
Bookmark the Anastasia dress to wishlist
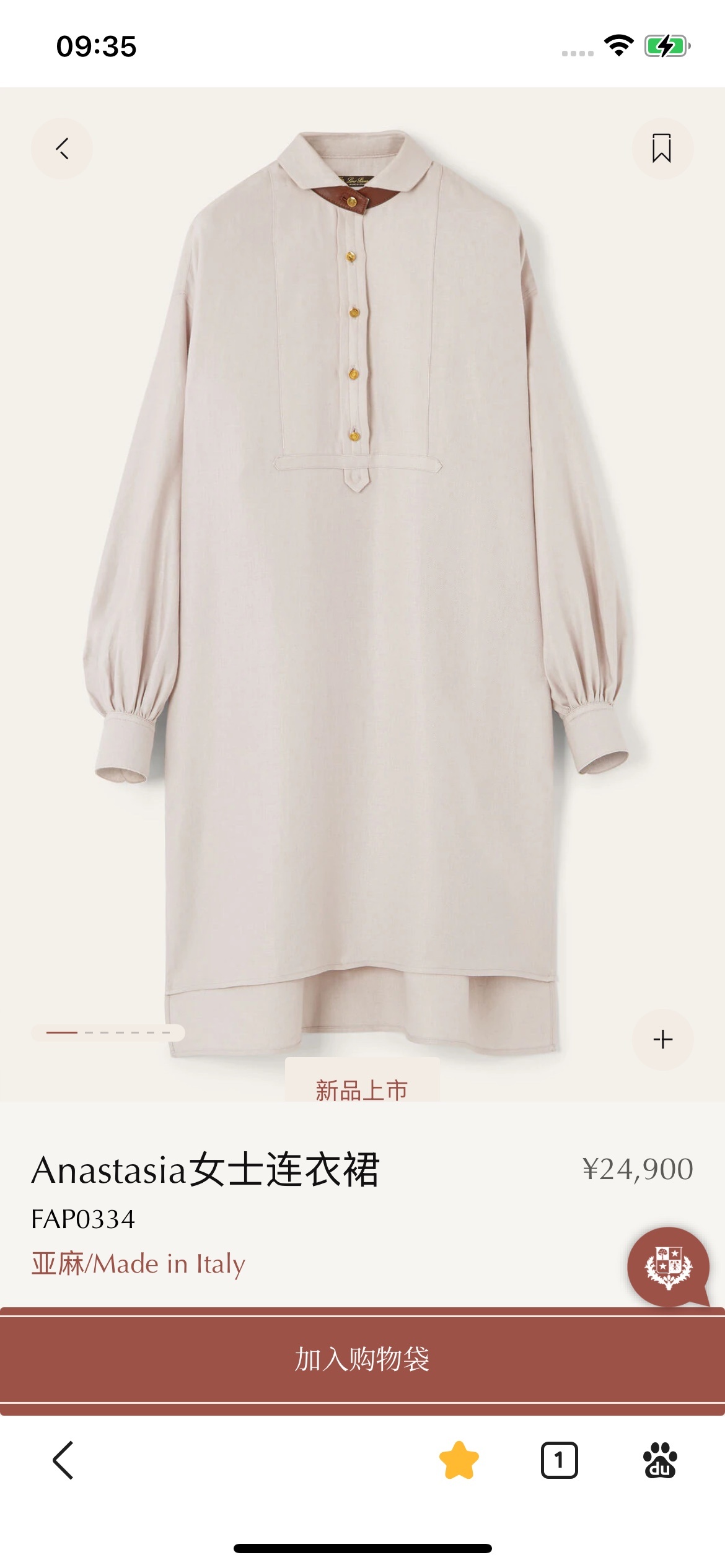pyautogui.click(x=662, y=149)
